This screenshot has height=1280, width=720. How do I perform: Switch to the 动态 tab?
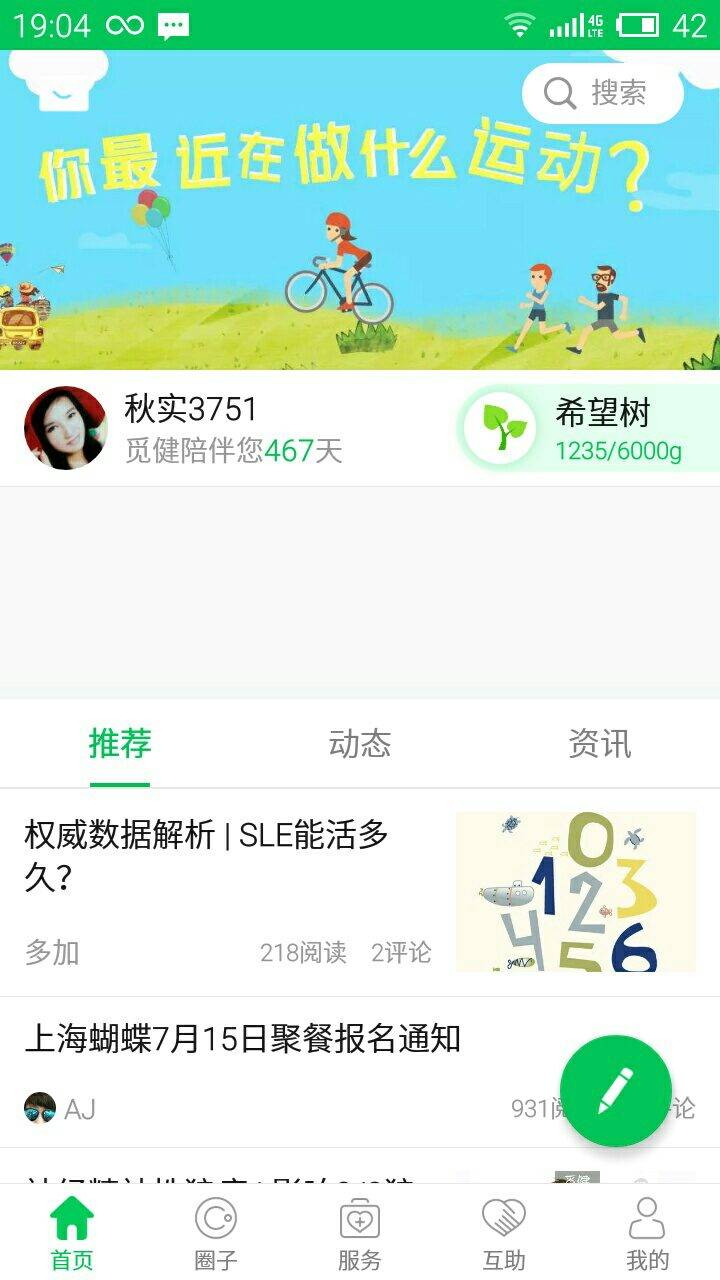click(360, 744)
